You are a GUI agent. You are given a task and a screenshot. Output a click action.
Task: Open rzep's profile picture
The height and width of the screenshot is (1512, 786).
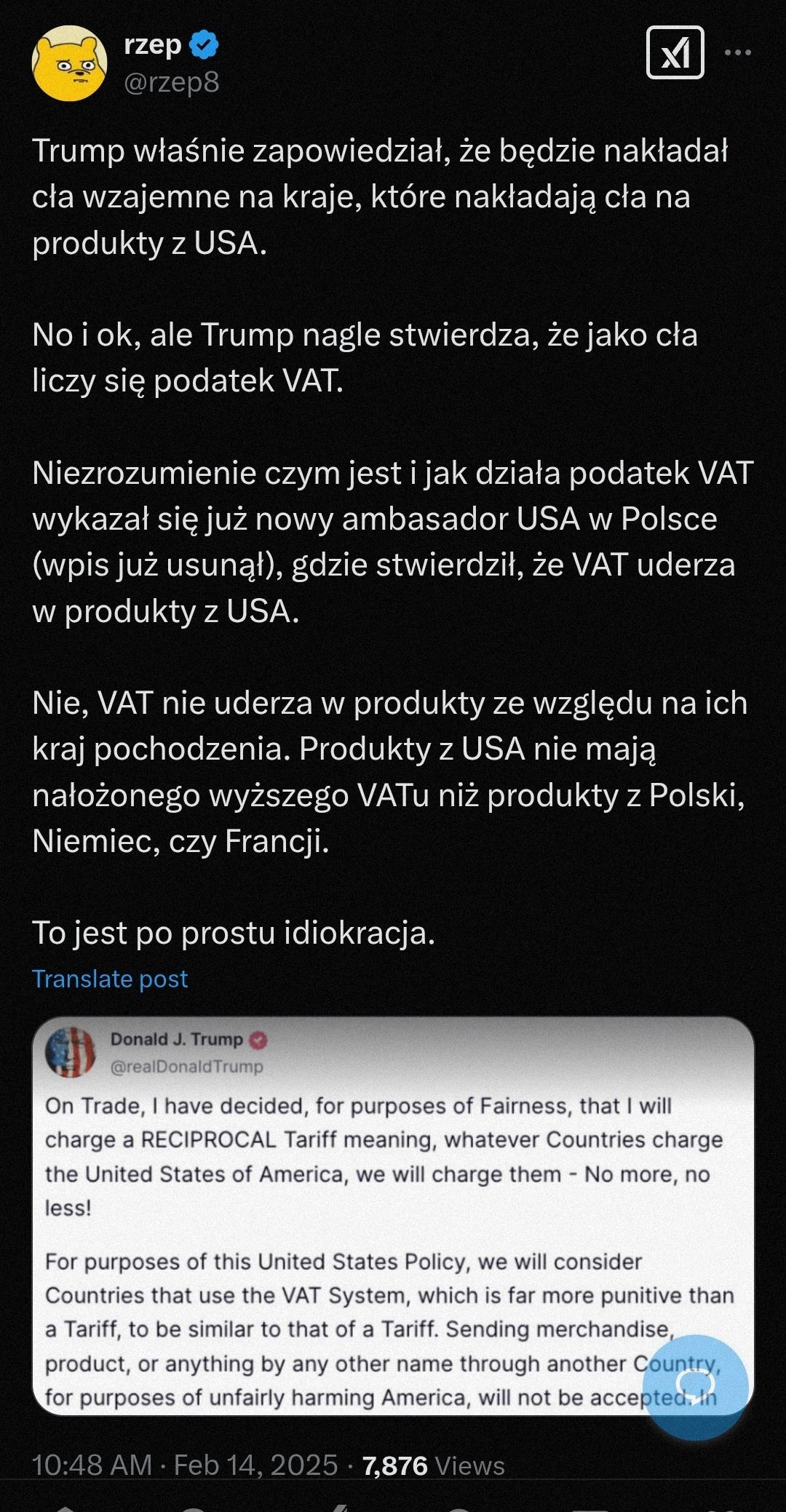point(69,63)
